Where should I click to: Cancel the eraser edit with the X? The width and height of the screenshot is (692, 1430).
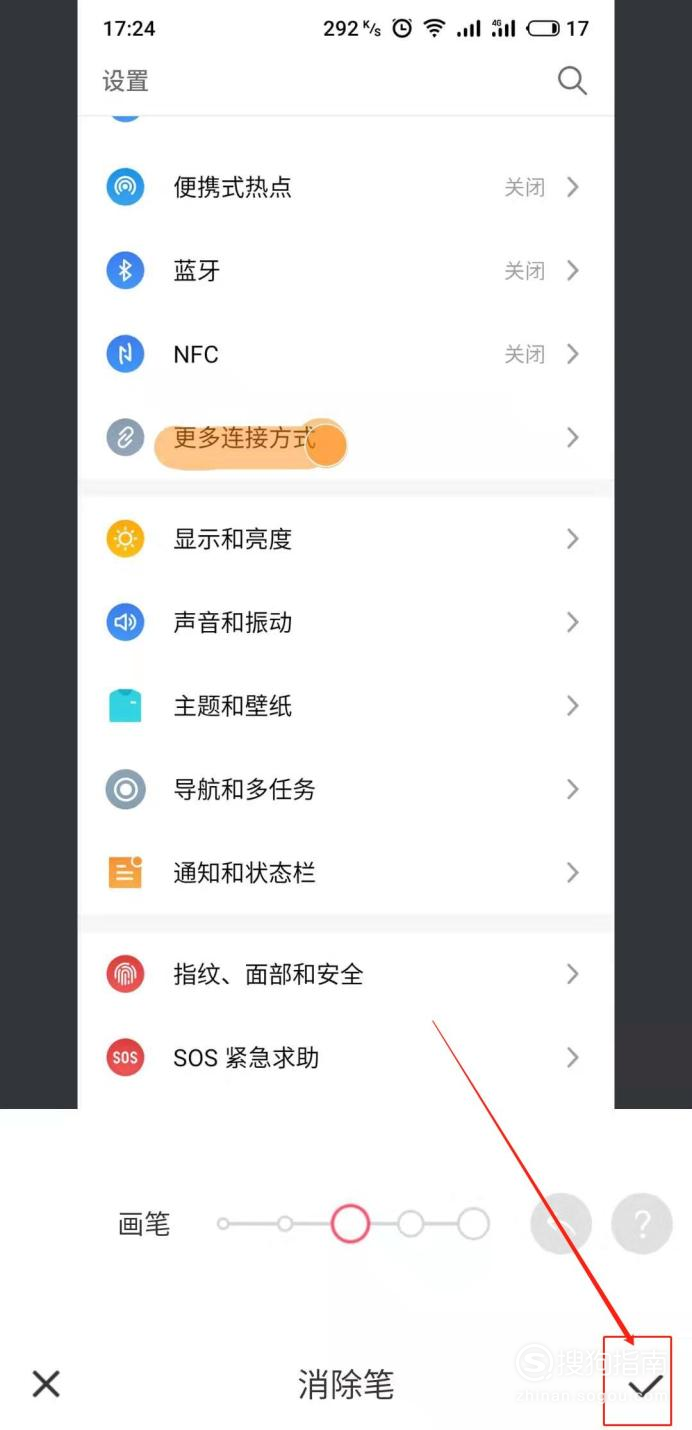46,1384
